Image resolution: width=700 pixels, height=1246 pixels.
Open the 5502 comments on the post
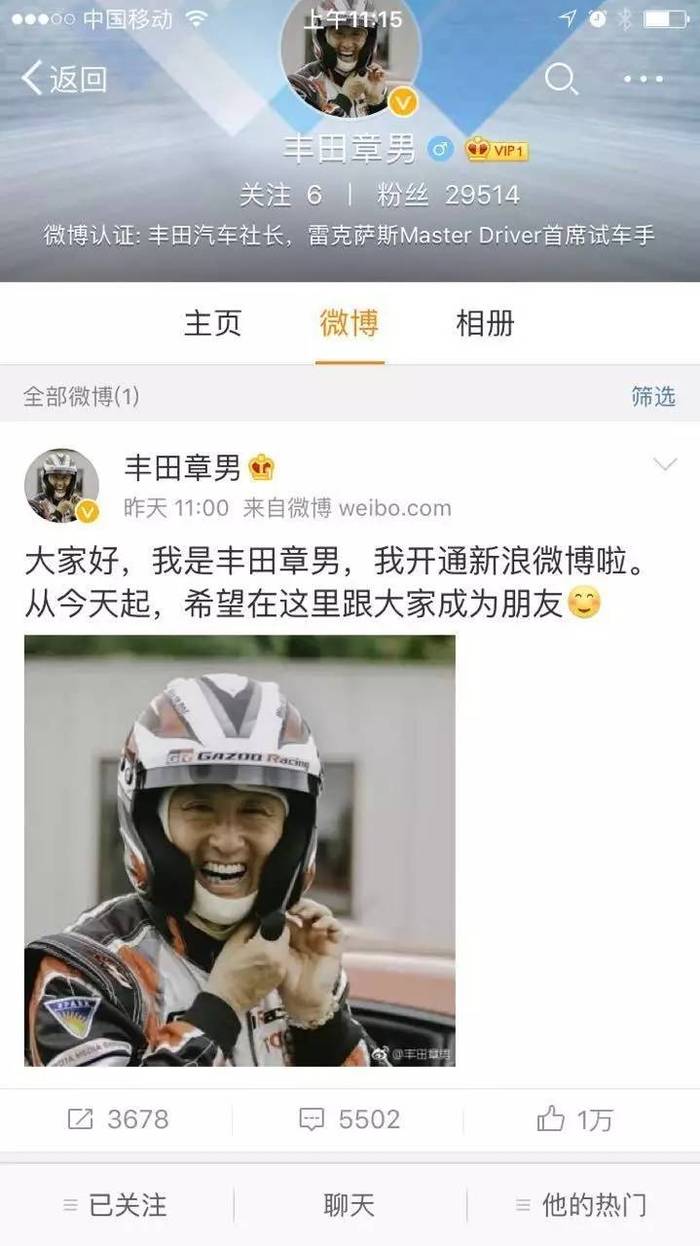pos(350,1119)
